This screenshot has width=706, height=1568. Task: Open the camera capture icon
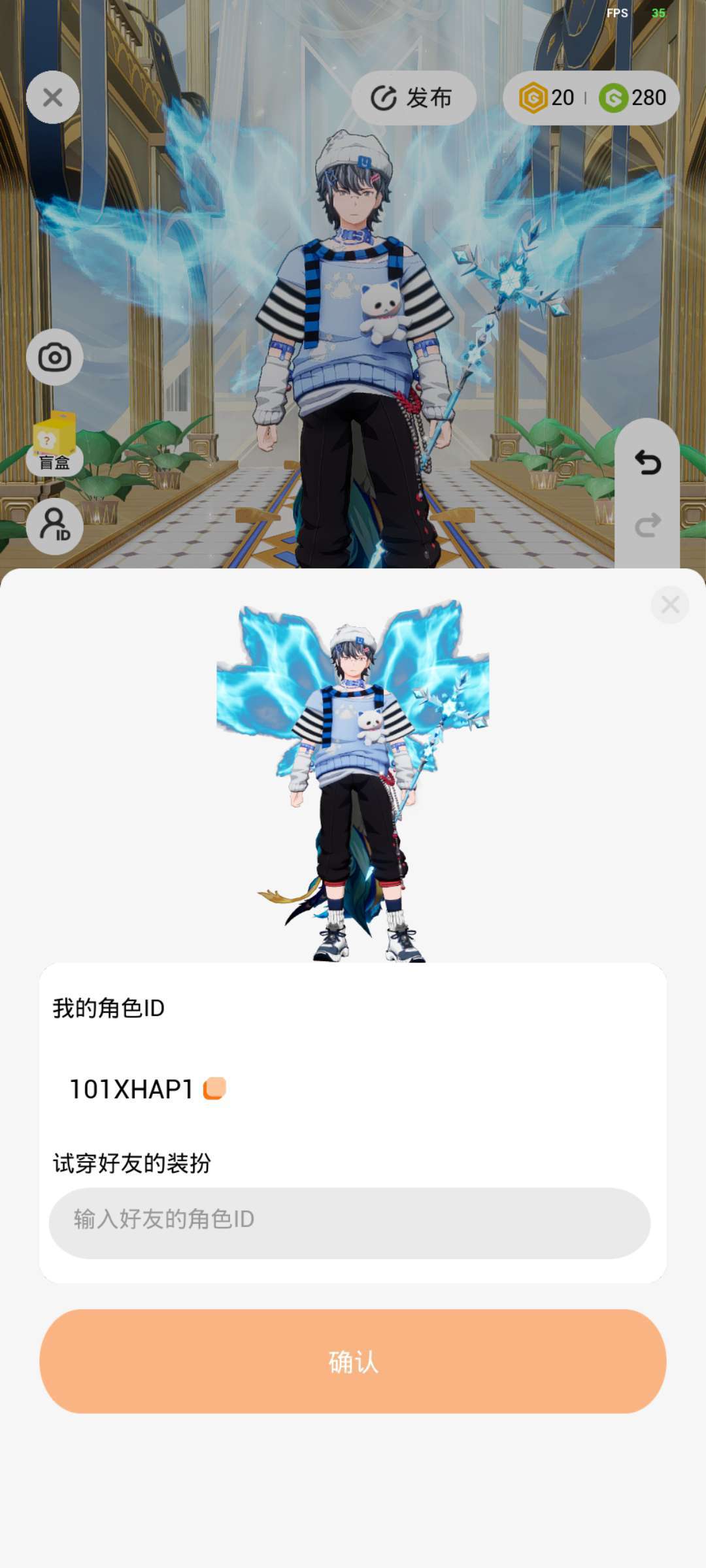point(55,357)
